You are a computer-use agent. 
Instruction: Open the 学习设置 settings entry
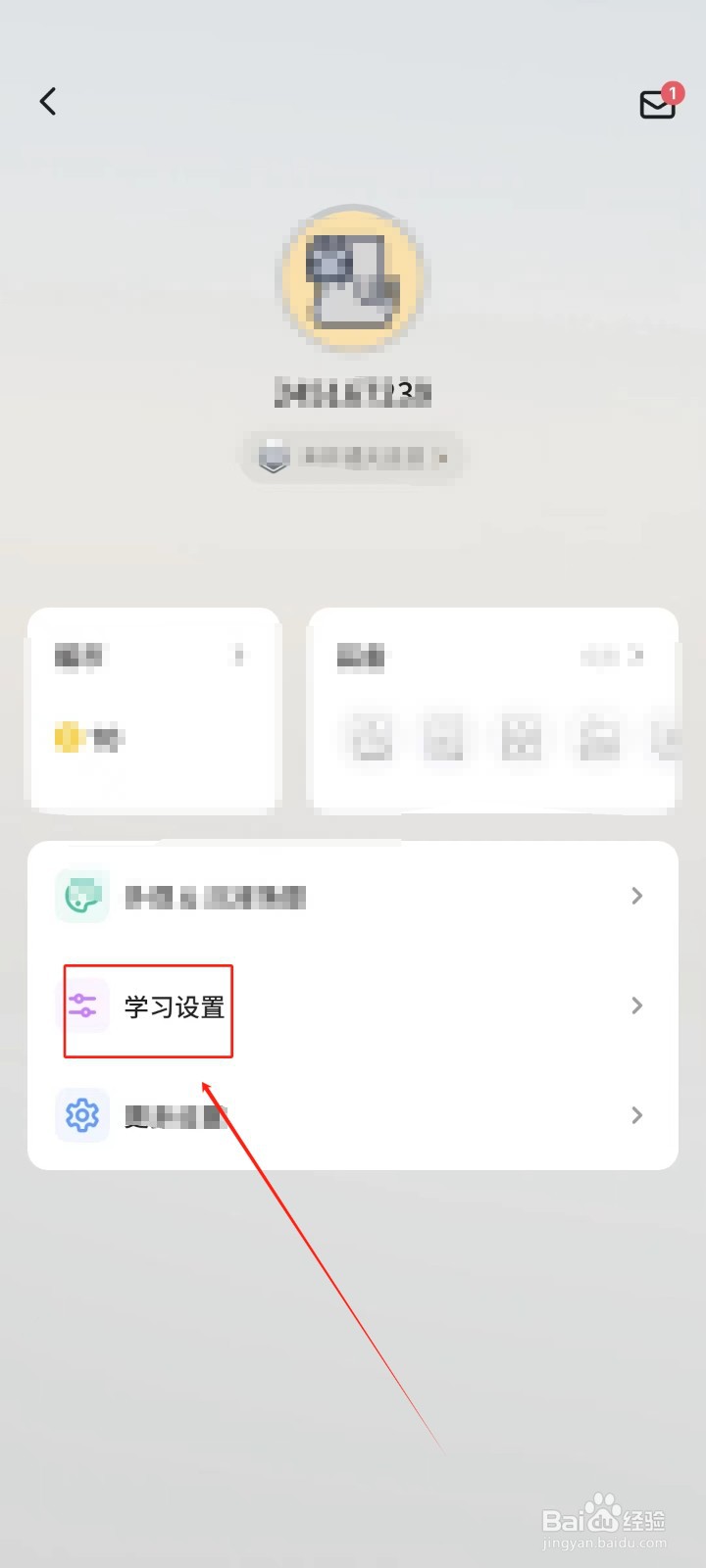pos(175,1005)
